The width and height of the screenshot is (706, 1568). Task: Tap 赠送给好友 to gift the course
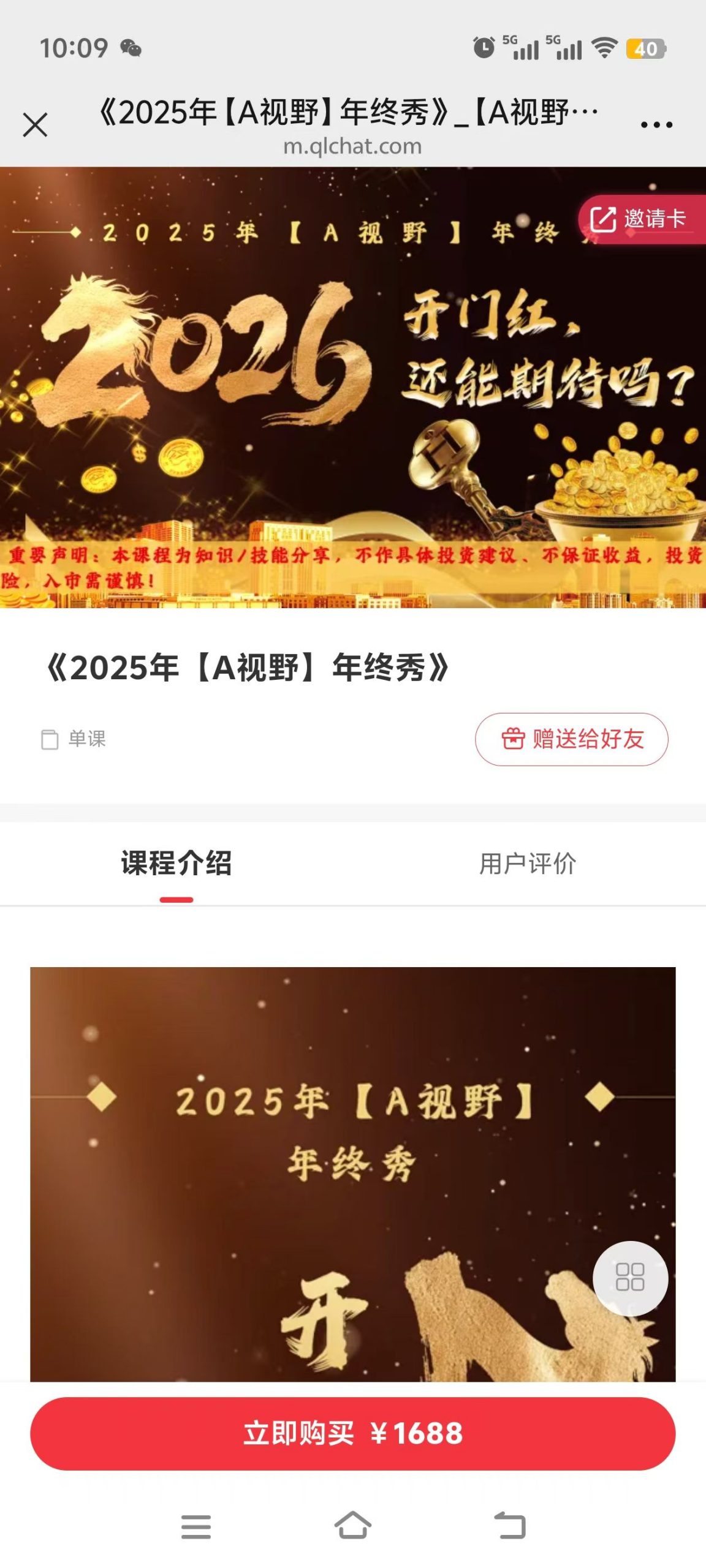tap(571, 739)
